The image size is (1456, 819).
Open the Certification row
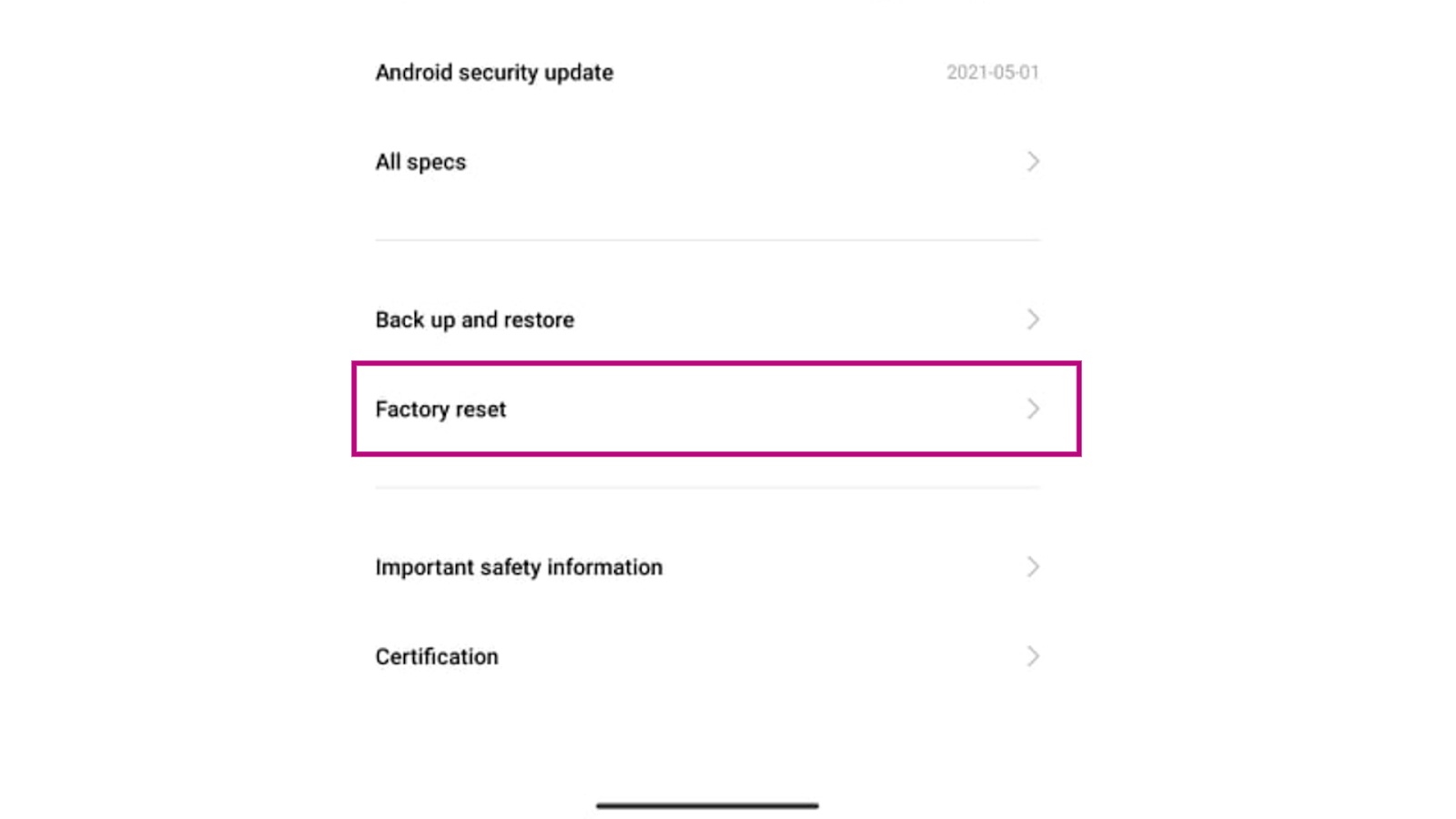(x=706, y=656)
